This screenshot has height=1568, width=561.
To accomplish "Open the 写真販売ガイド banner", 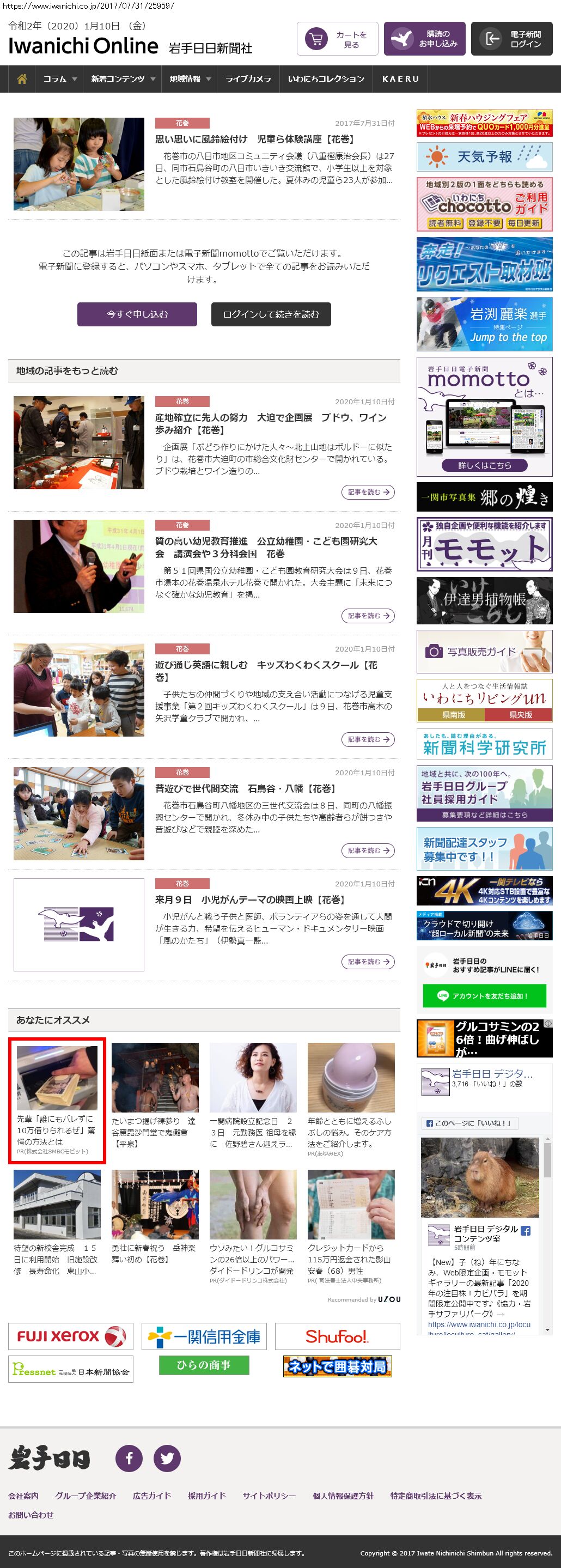I will (484, 651).
